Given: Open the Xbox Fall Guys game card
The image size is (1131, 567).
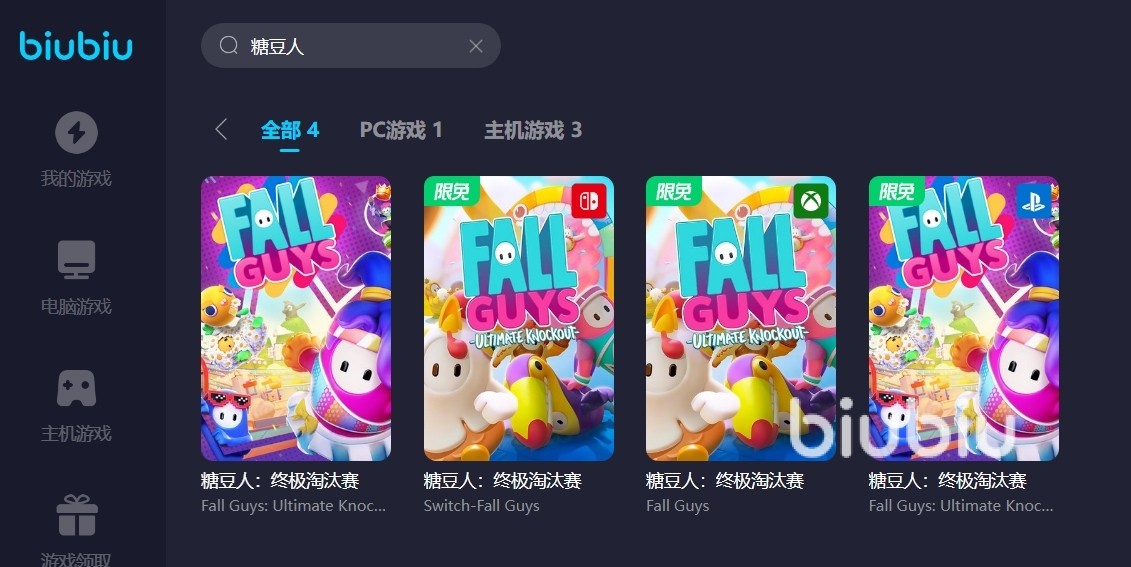Looking at the screenshot, I should (740, 318).
